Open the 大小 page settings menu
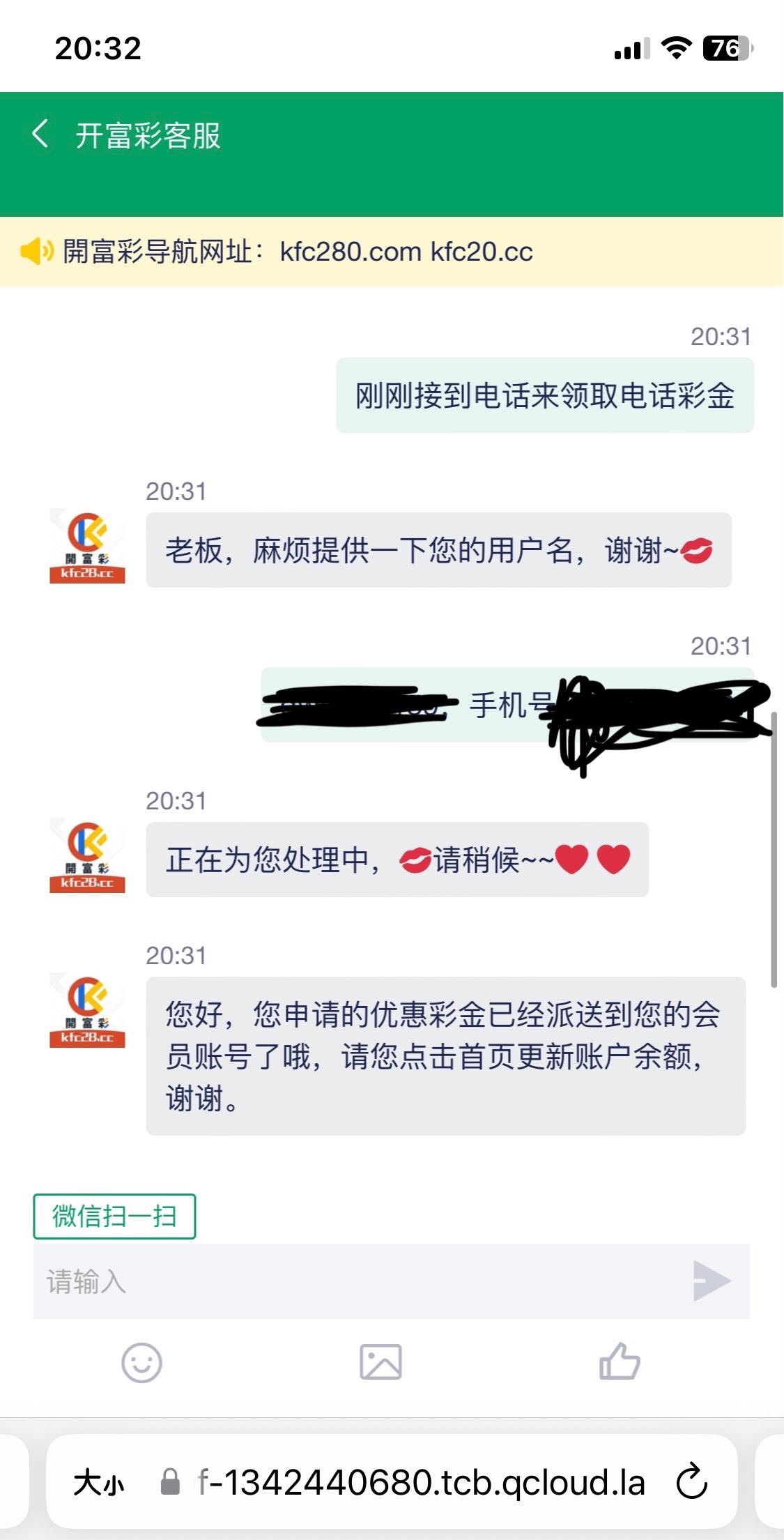Screen dimensions: 784x1540 [98, 1482]
